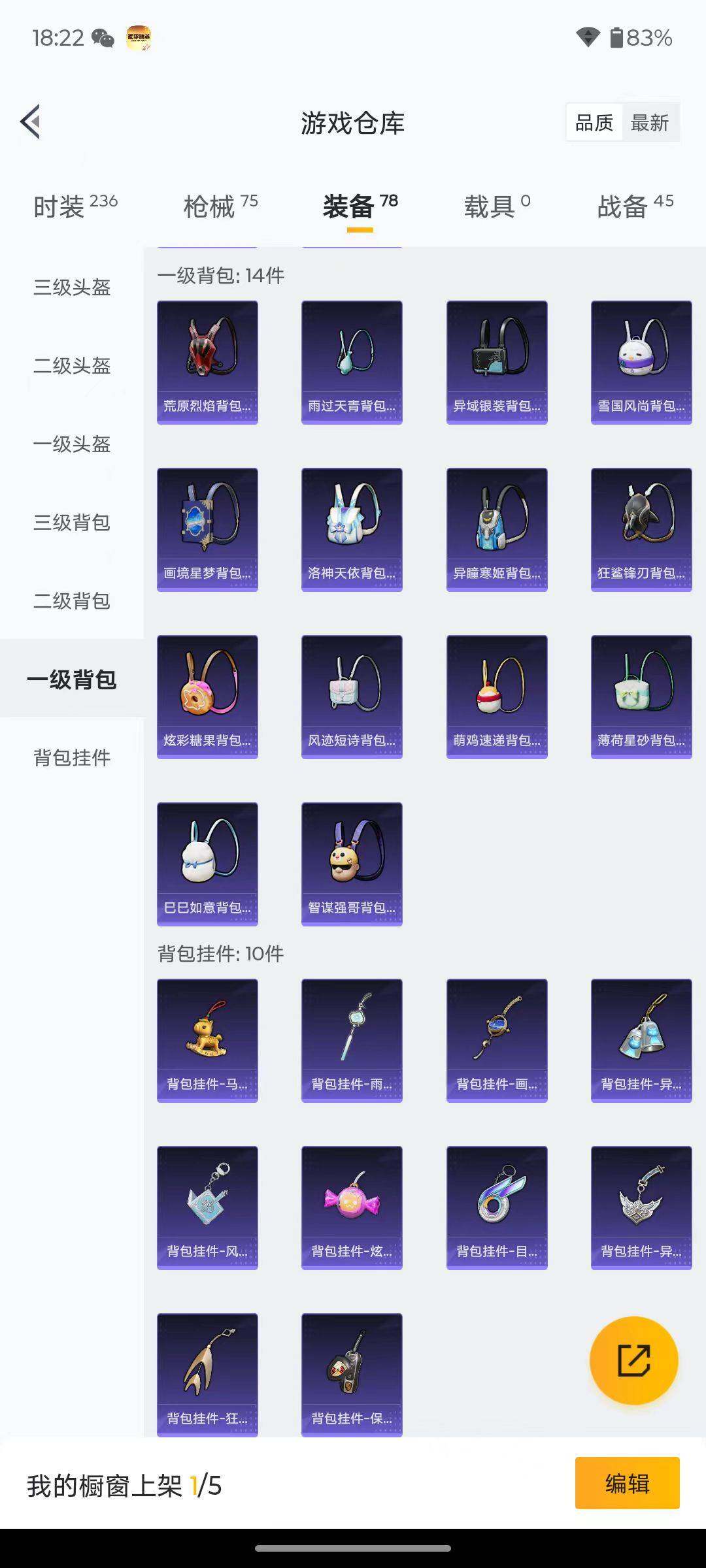The height and width of the screenshot is (1568, 706).
Task: Open the 载具 tab
Action: pos(494,204)
